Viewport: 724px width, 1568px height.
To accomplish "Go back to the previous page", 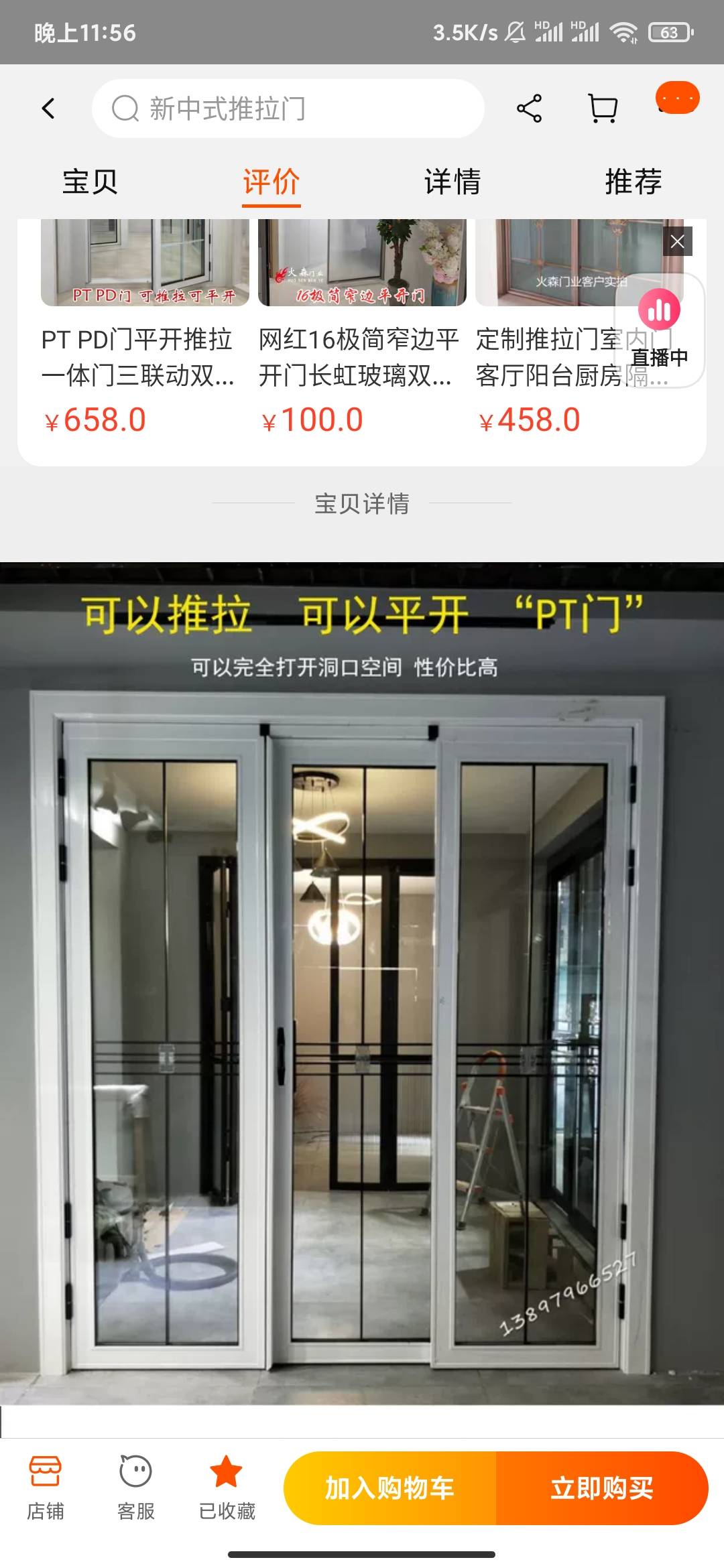I will point(48,109).
